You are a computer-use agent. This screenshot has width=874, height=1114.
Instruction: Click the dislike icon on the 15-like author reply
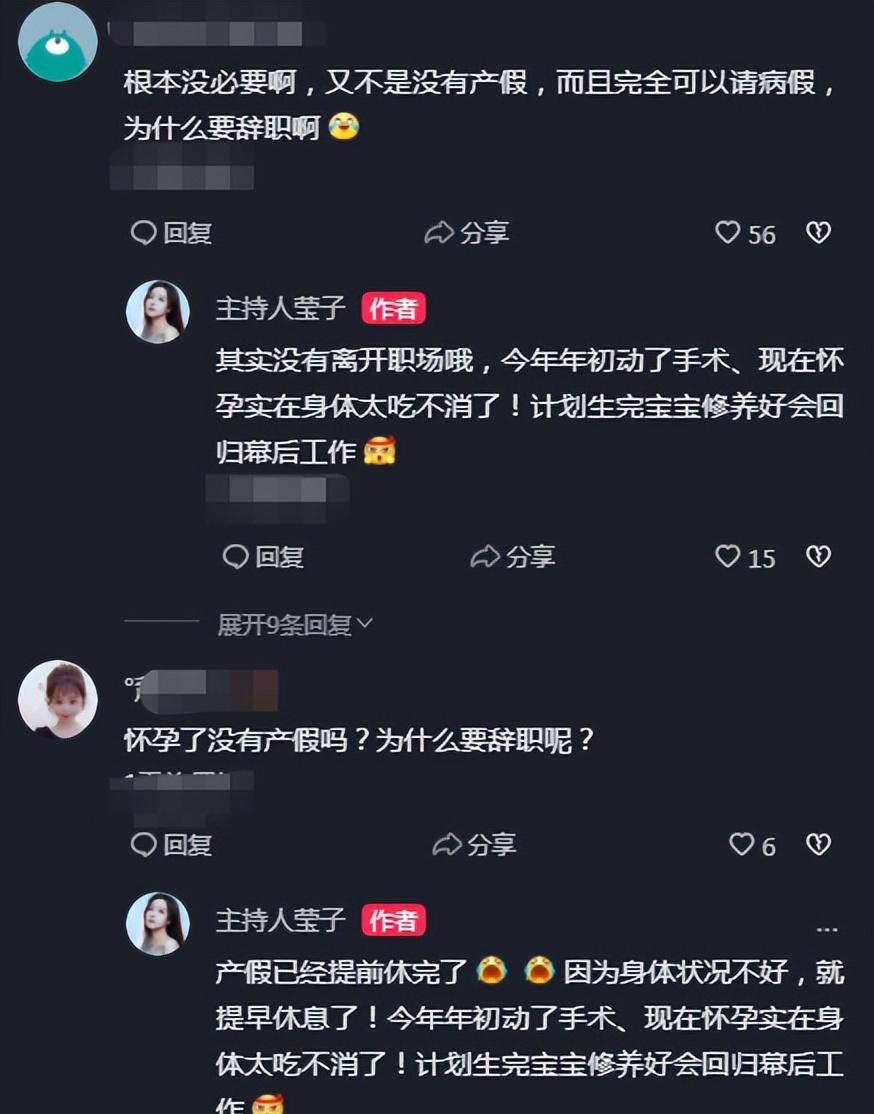tap(820, 557)
